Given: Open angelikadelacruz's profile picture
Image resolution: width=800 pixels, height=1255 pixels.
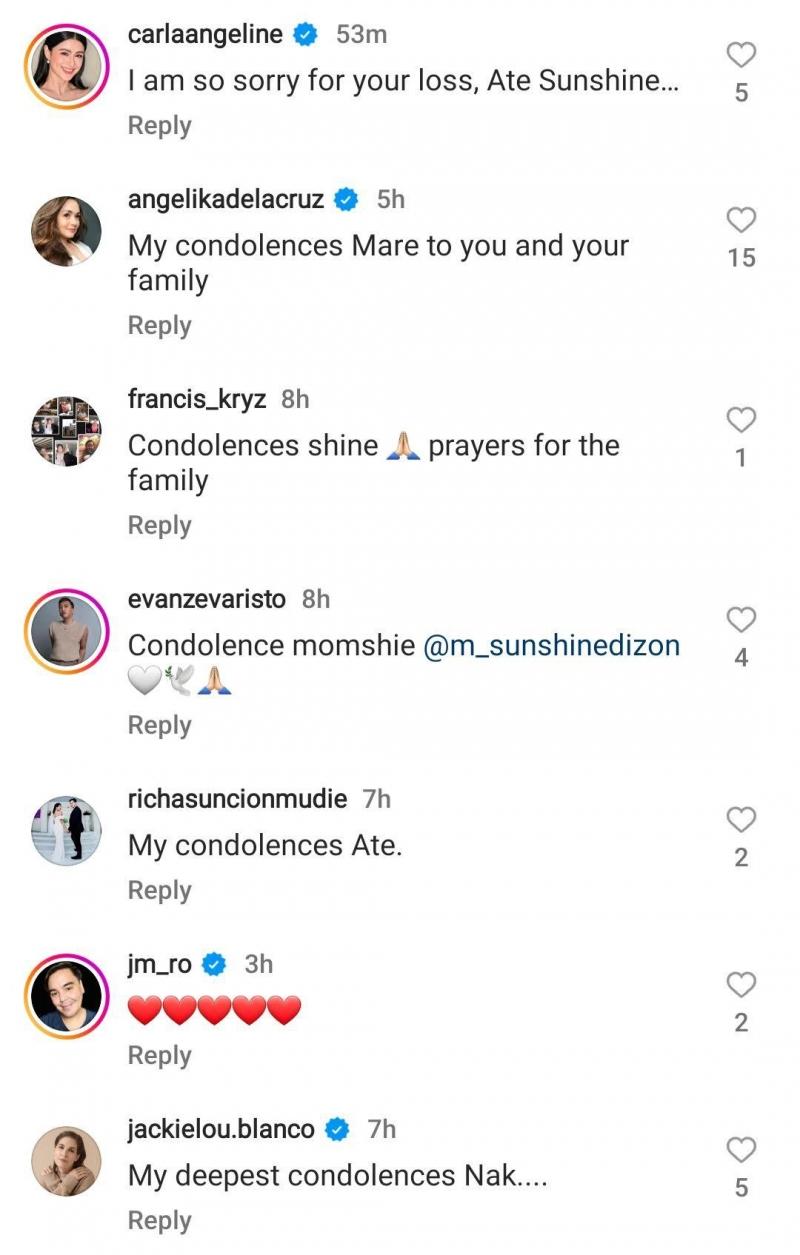Looking at the screenshot, I should (x=66, y=231).
